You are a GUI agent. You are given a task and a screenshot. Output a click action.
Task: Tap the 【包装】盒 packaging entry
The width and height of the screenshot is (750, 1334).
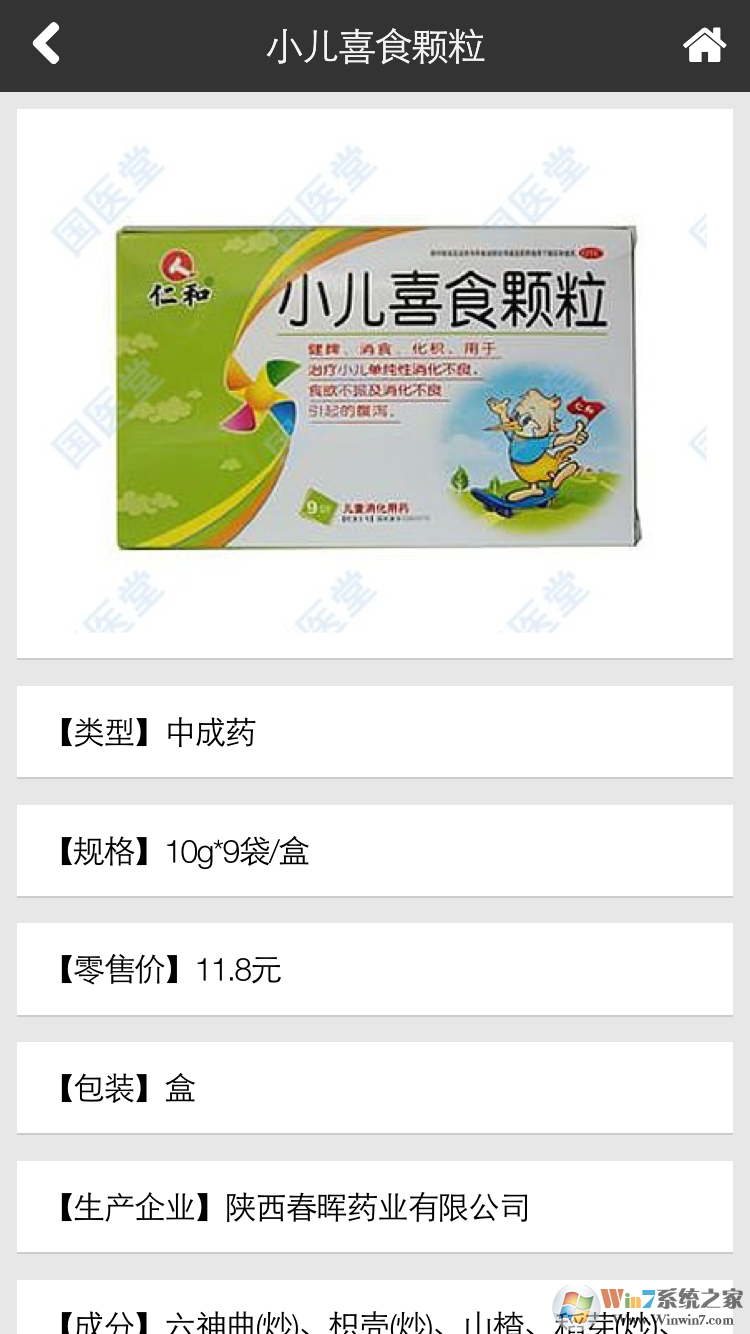tap(375, 1088)
